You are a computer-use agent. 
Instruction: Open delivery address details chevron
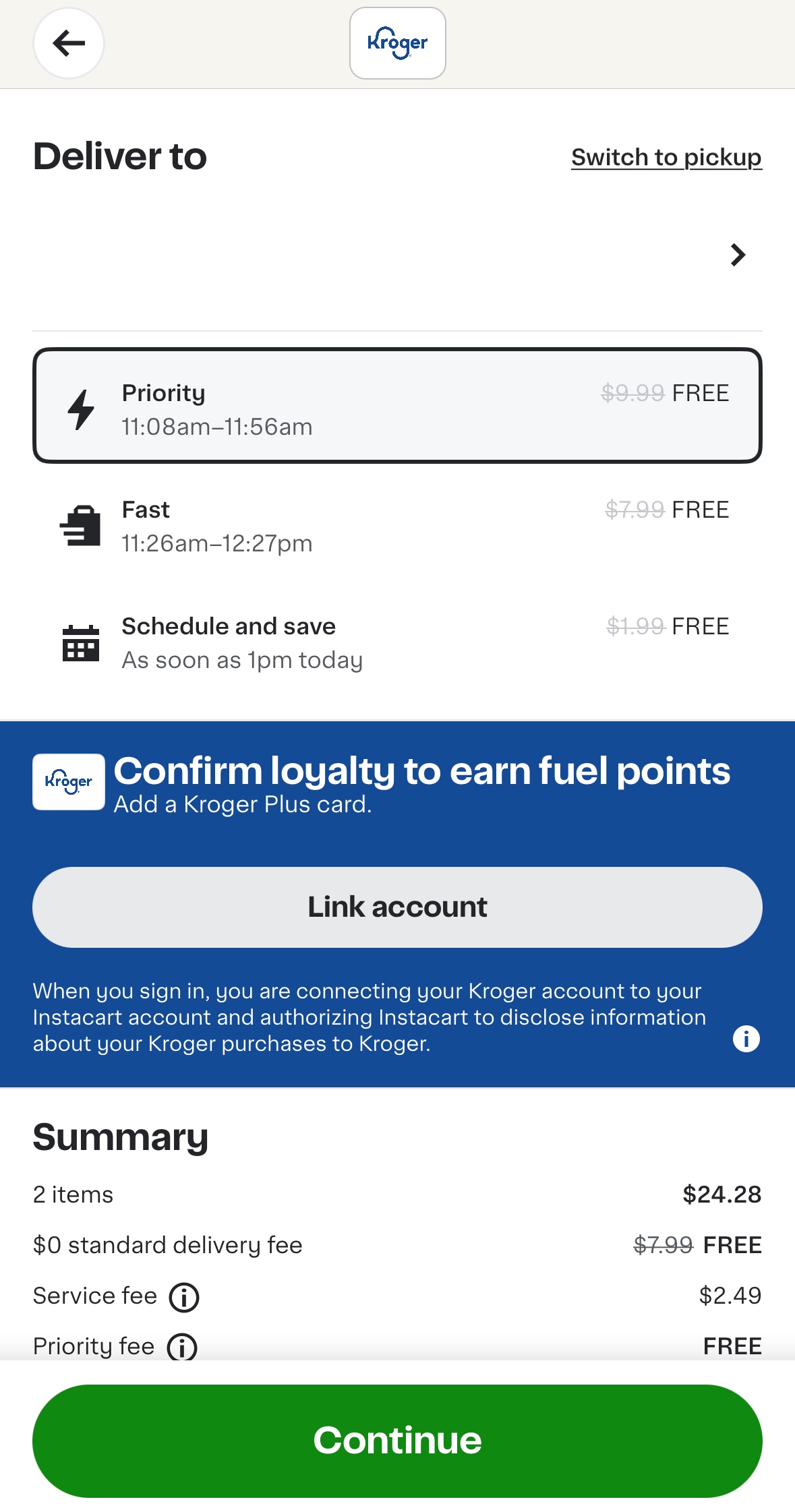pyautogui.click(x=738, y=255)
